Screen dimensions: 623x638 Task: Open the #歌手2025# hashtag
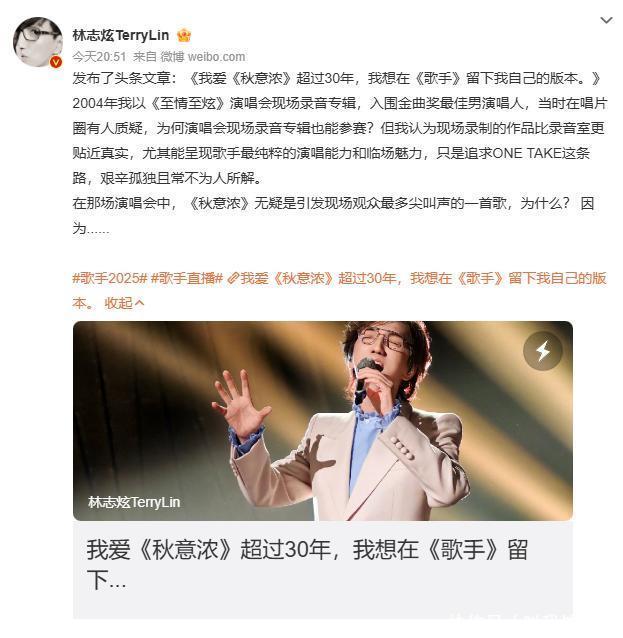point(110,278)
